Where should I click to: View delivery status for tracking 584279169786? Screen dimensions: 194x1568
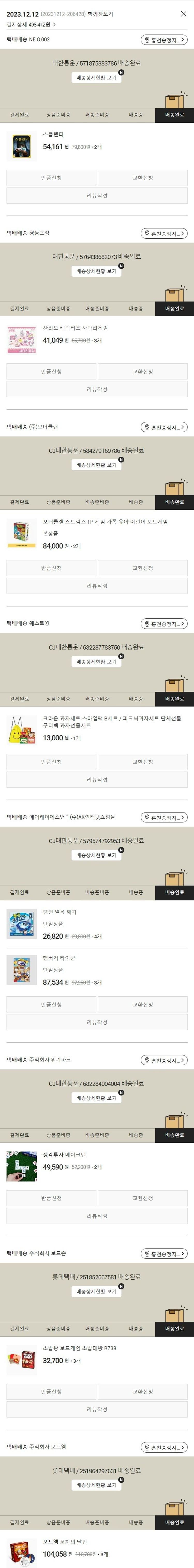pos(96,465)
